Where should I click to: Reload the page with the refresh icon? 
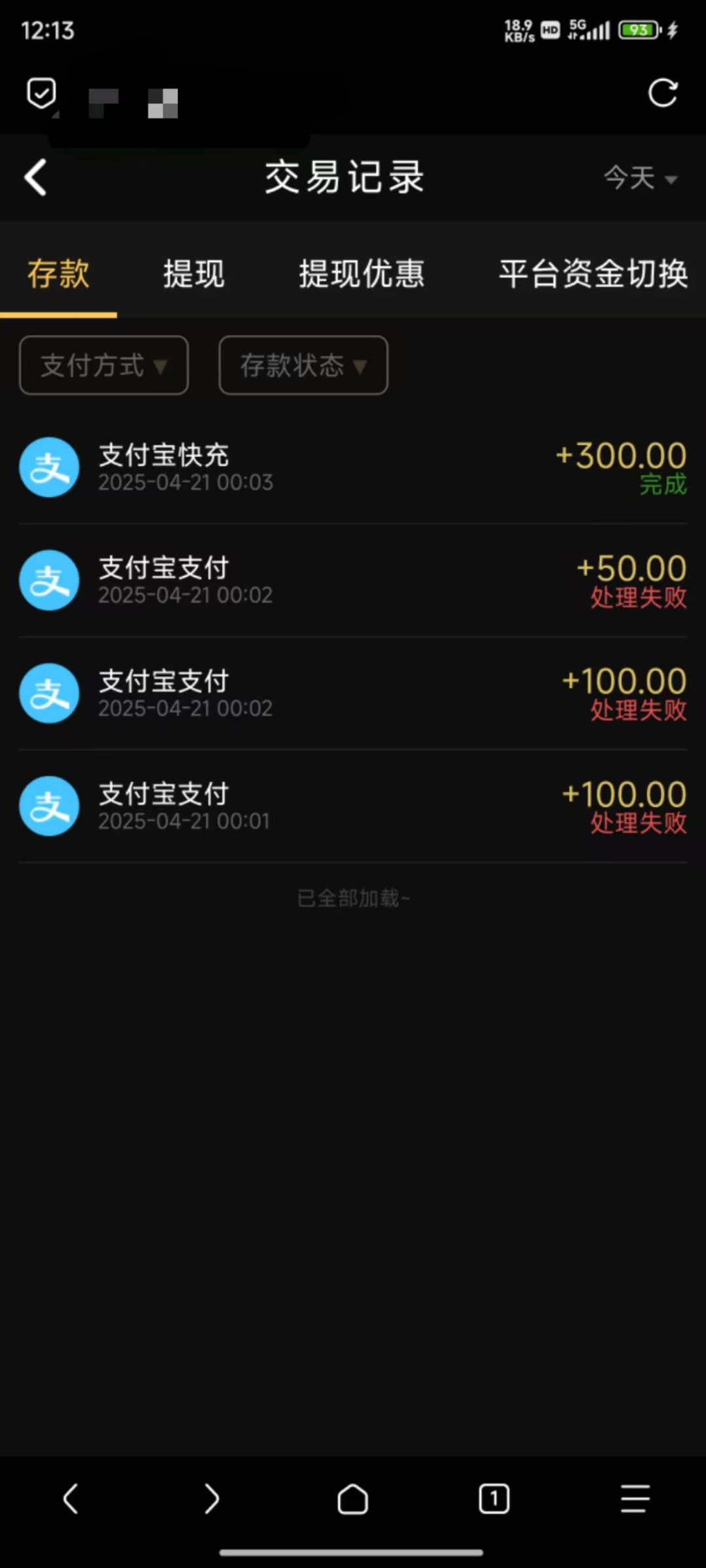662,93
